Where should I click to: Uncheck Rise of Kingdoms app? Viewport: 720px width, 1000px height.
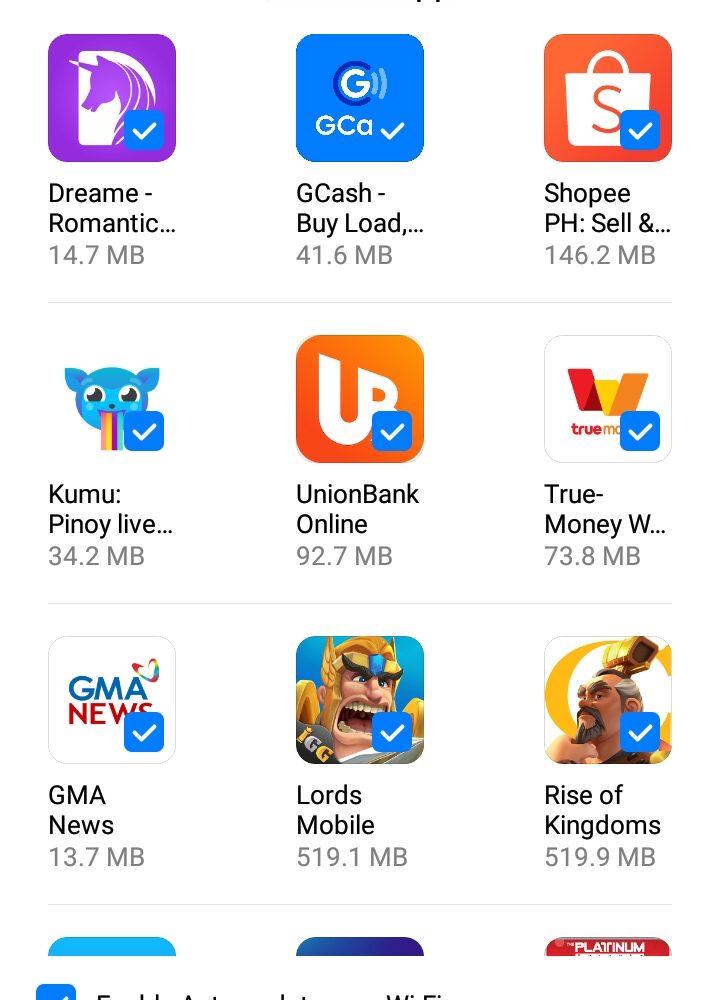coord(640,733)
